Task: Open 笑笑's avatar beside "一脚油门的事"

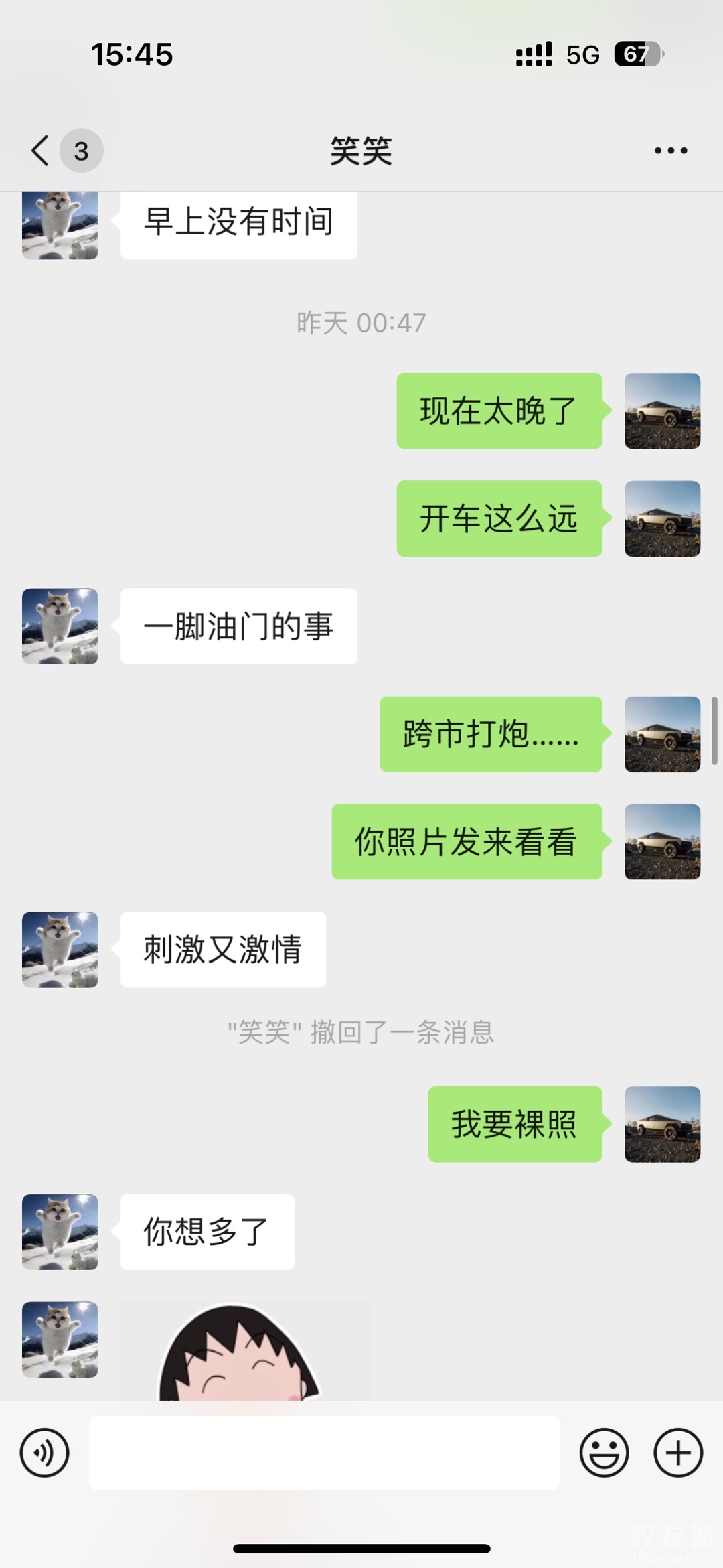Action: [60, 626]
